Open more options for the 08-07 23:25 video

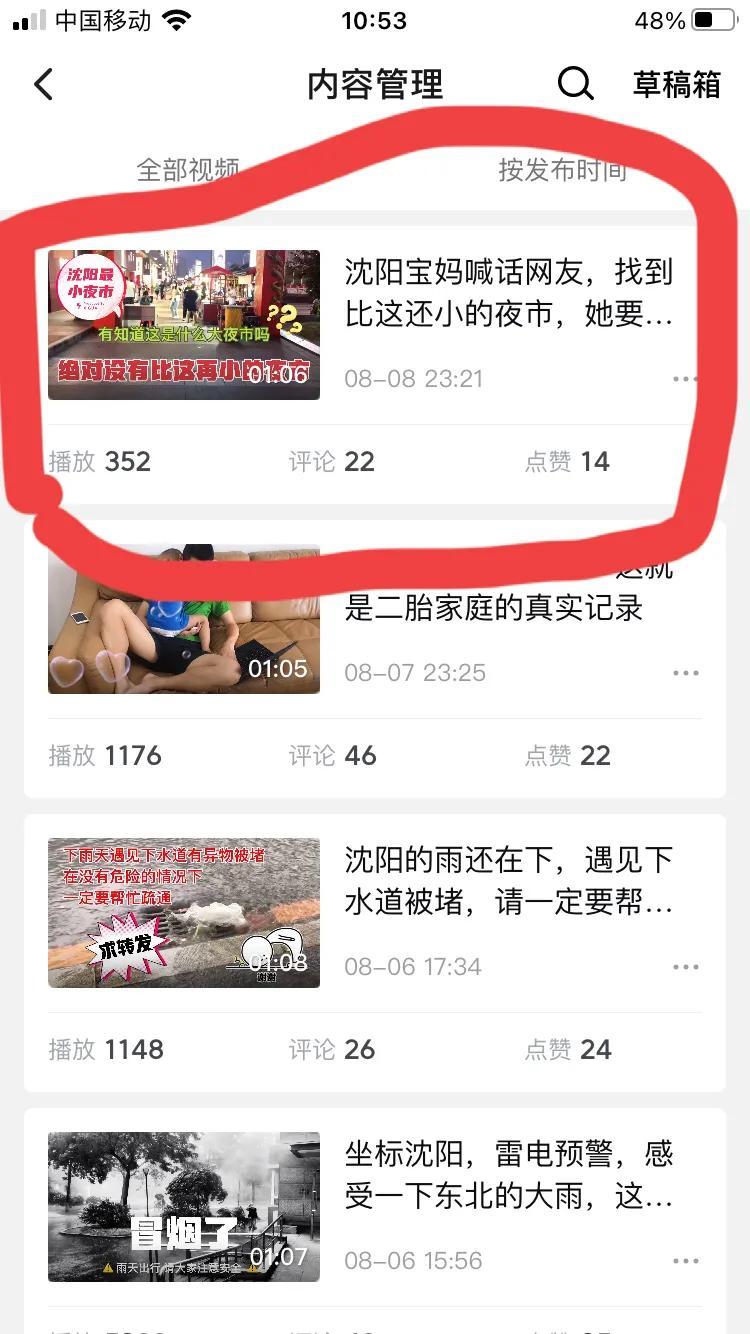[686, 673]
